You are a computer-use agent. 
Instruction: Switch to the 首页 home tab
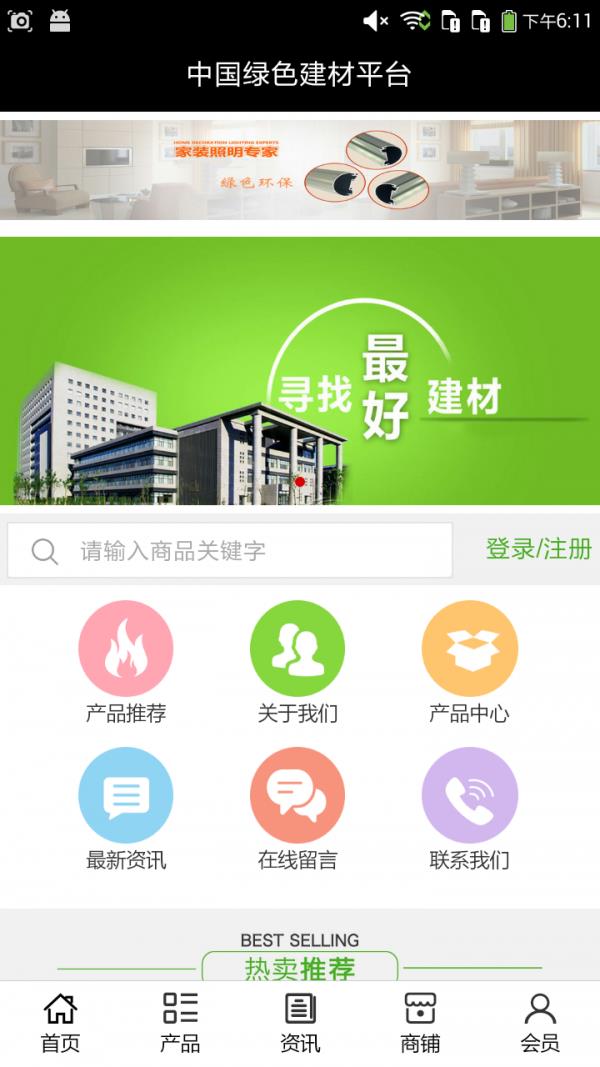click(60, 1023)
